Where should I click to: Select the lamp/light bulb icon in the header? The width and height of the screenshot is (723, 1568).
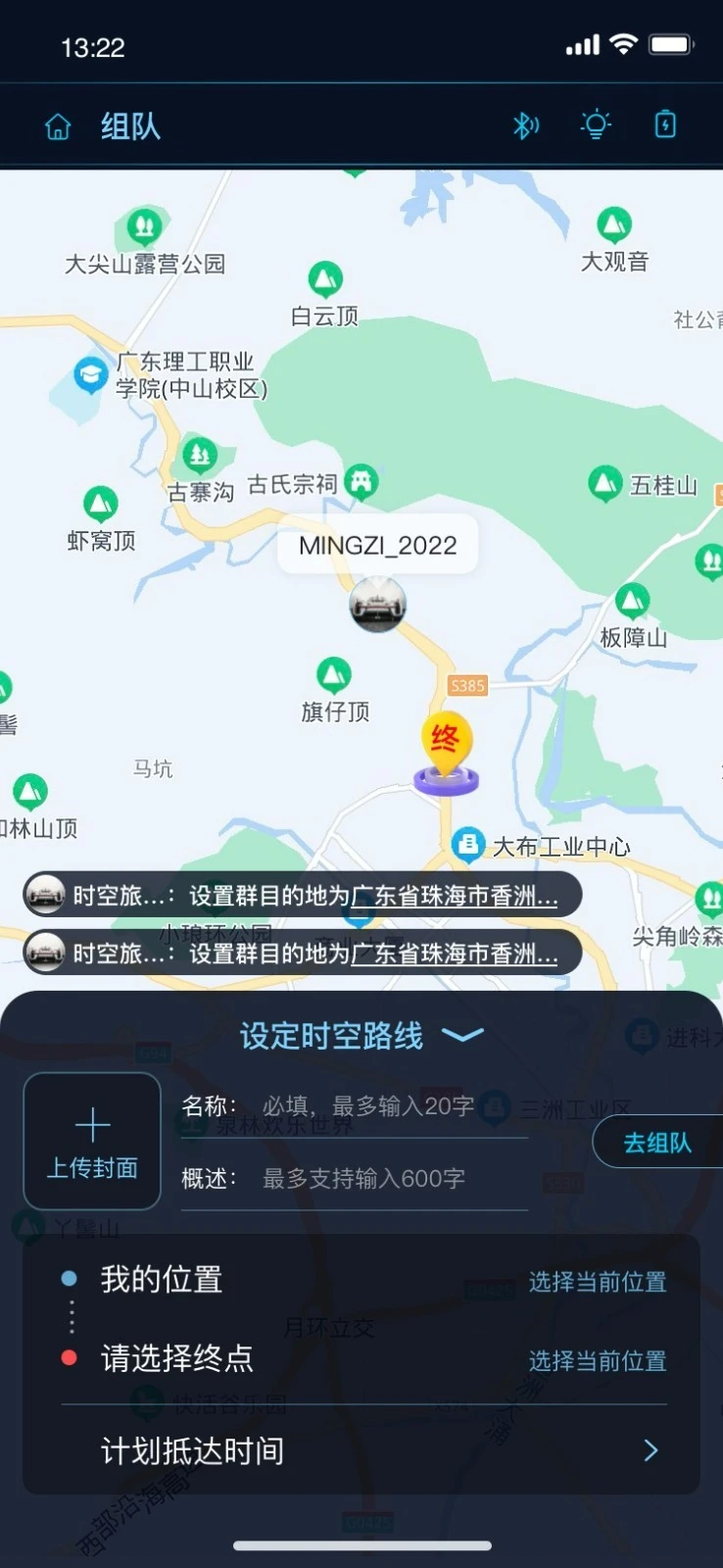tap(595, 124)
